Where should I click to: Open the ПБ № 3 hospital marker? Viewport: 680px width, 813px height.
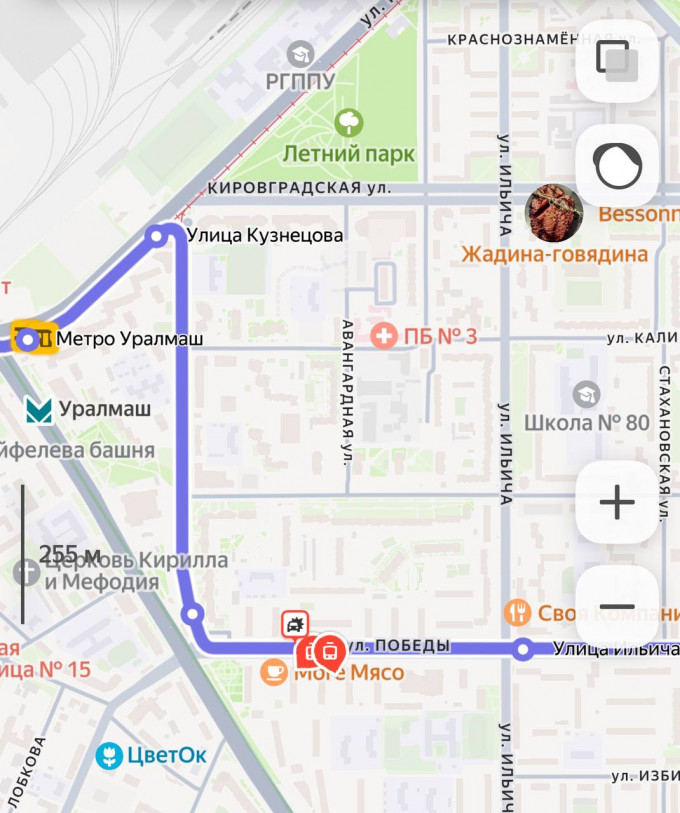pyautogui.click(x=384, y=335)
